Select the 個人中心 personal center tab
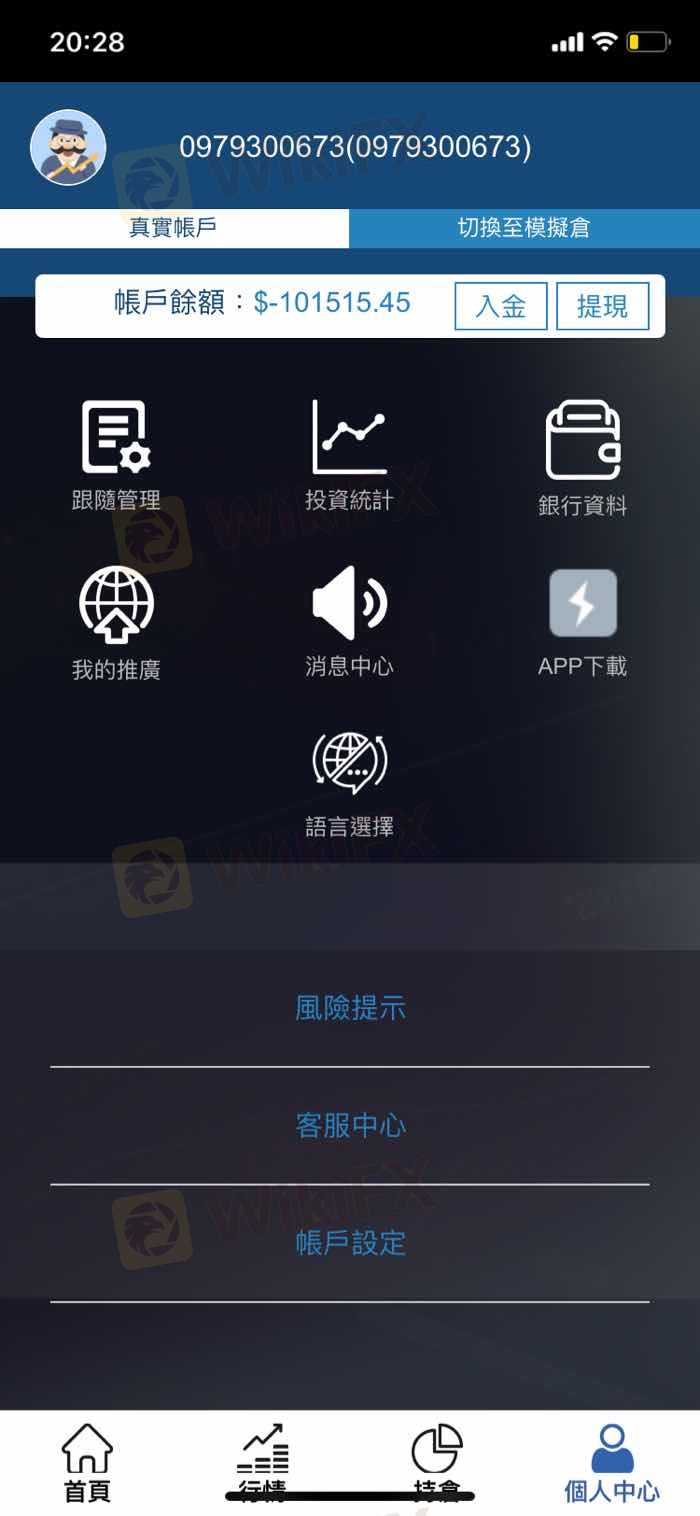700x1516 pixels. point(612,1463)
